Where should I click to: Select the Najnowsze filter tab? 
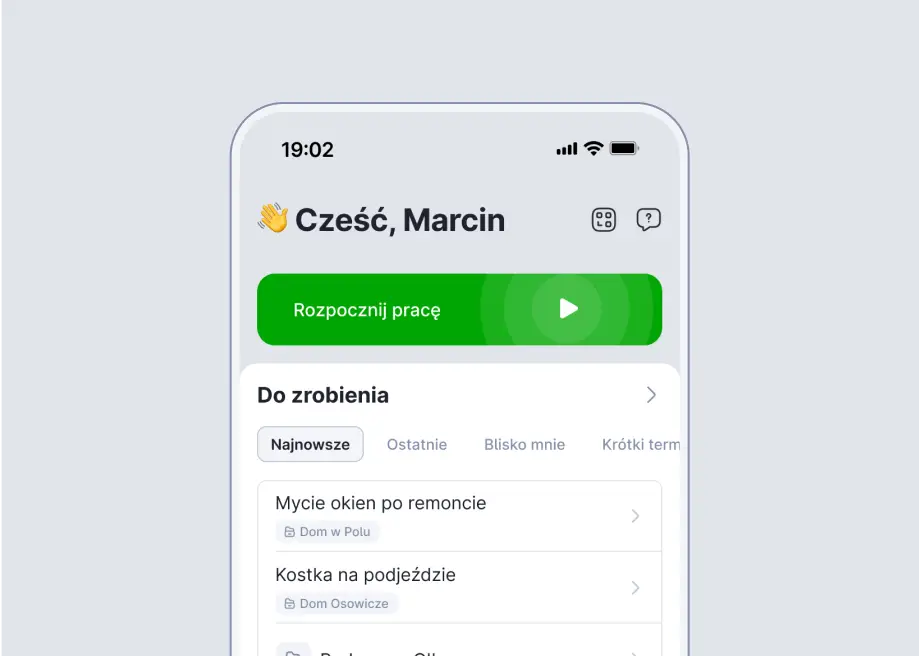point(310,444)
